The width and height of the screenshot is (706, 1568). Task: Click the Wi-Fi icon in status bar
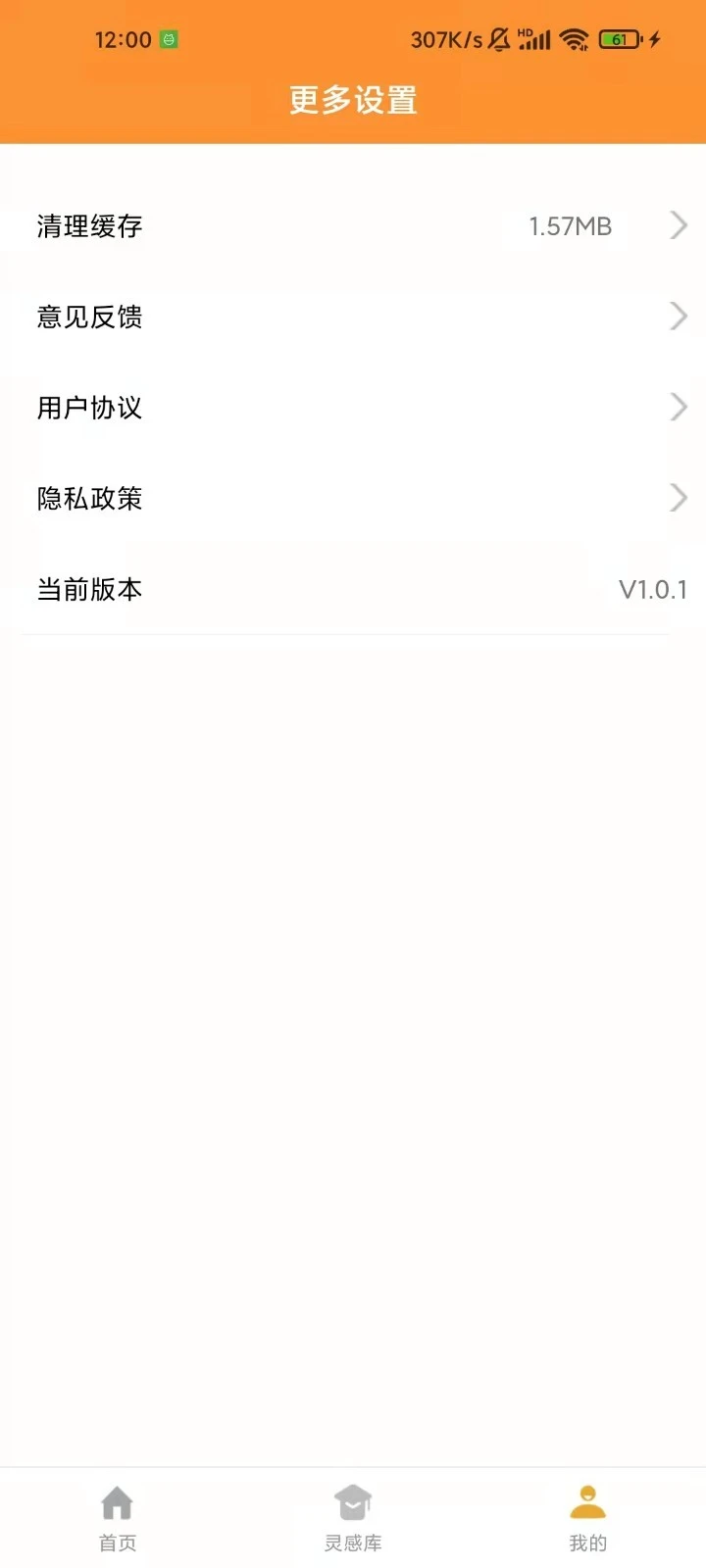click(573, 39)
